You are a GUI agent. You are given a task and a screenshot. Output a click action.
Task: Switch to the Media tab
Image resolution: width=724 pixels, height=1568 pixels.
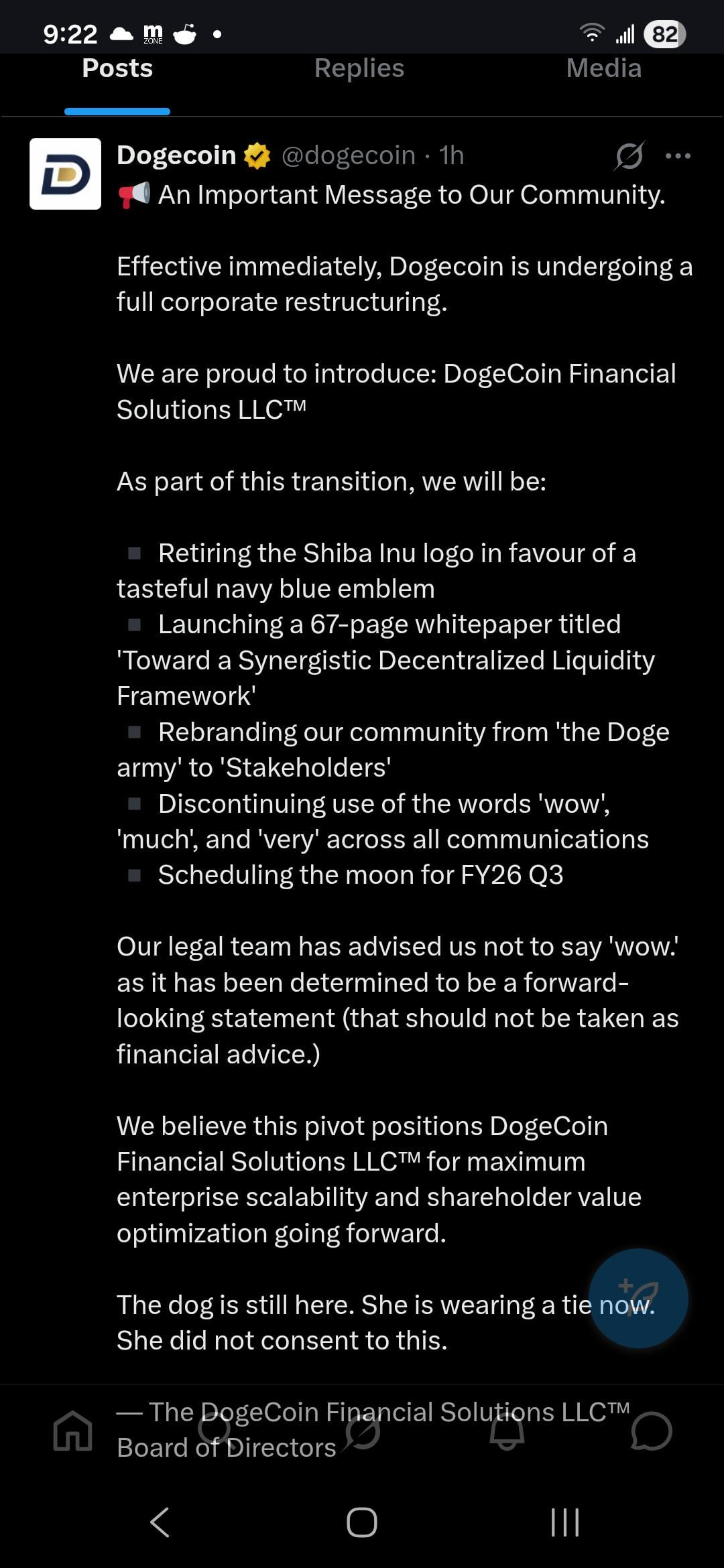pyautogui.click(x=603, y=69)
